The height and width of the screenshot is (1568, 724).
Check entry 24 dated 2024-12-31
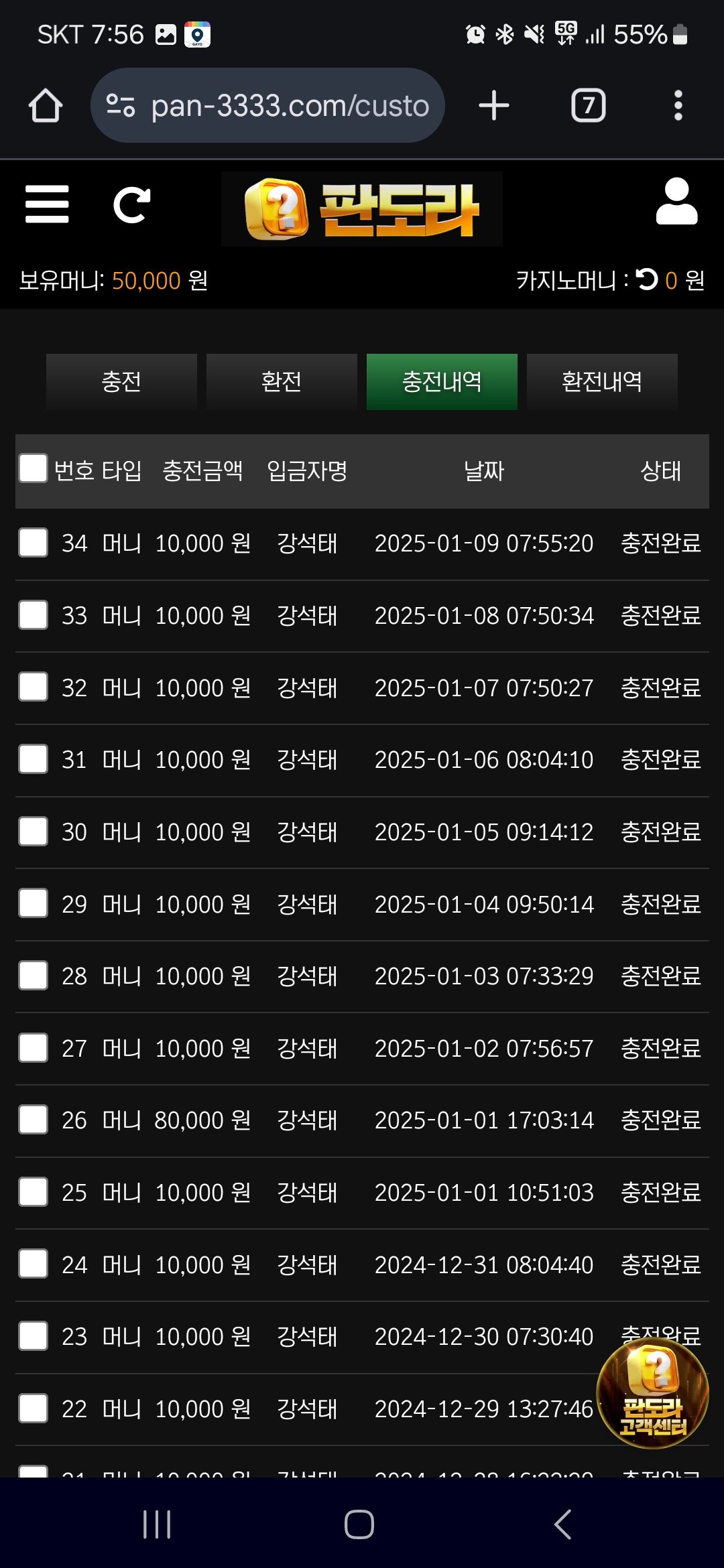coord(34,1264)
